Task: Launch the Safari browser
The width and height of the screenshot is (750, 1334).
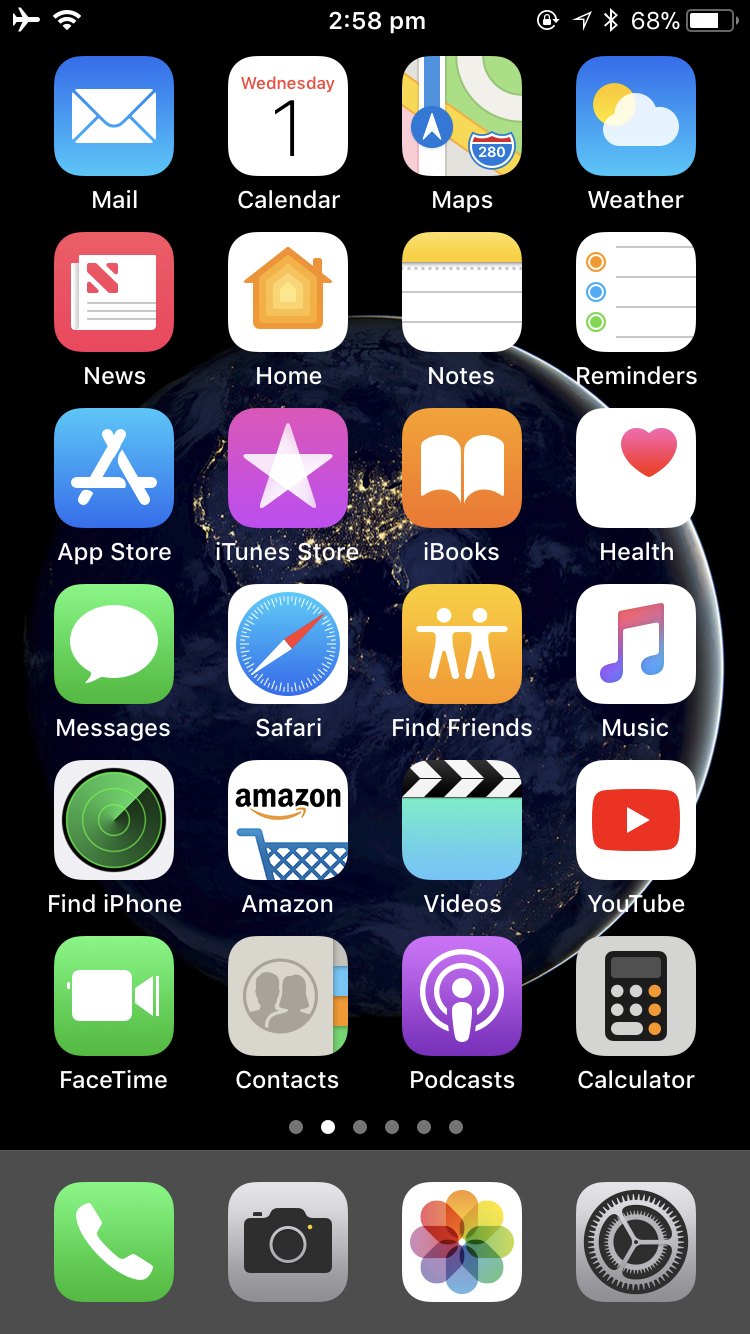Action: click(x=288, y=644)
